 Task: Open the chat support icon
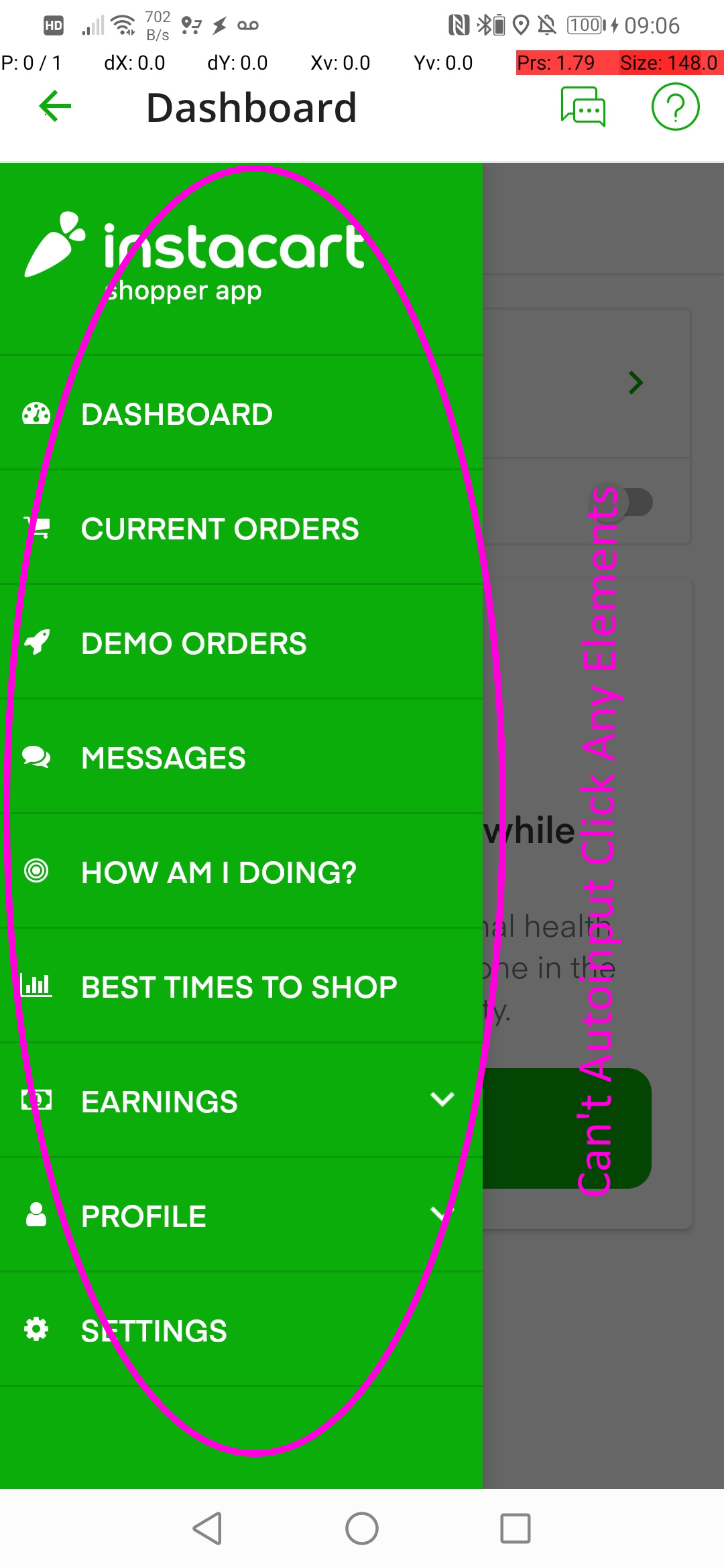point(583,107)
